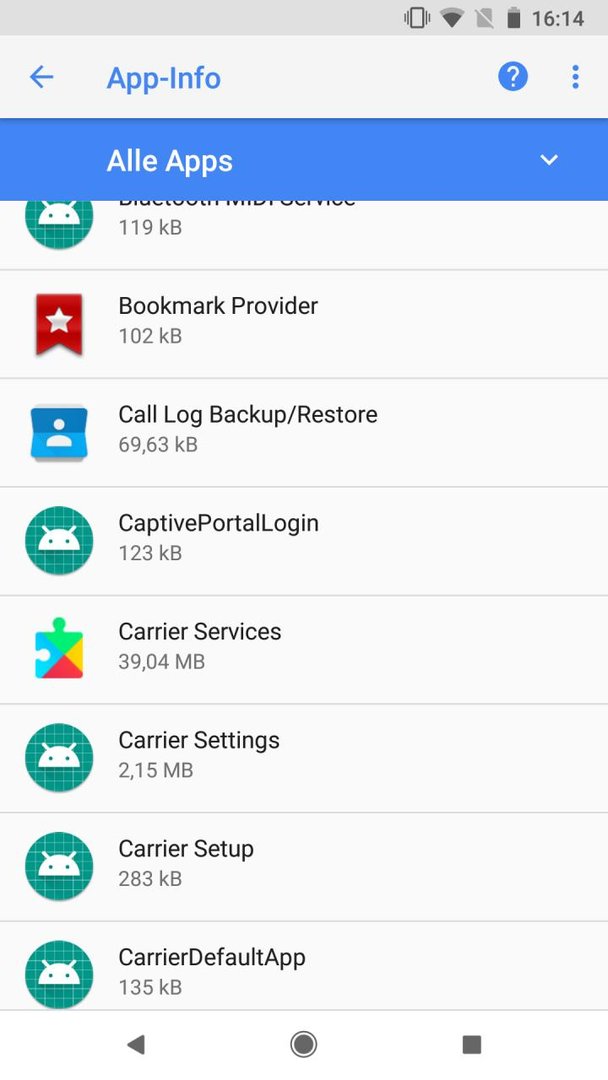Tap the system home button
Viewport: 608px width, 1080px height.
[x=304, y=1044]
